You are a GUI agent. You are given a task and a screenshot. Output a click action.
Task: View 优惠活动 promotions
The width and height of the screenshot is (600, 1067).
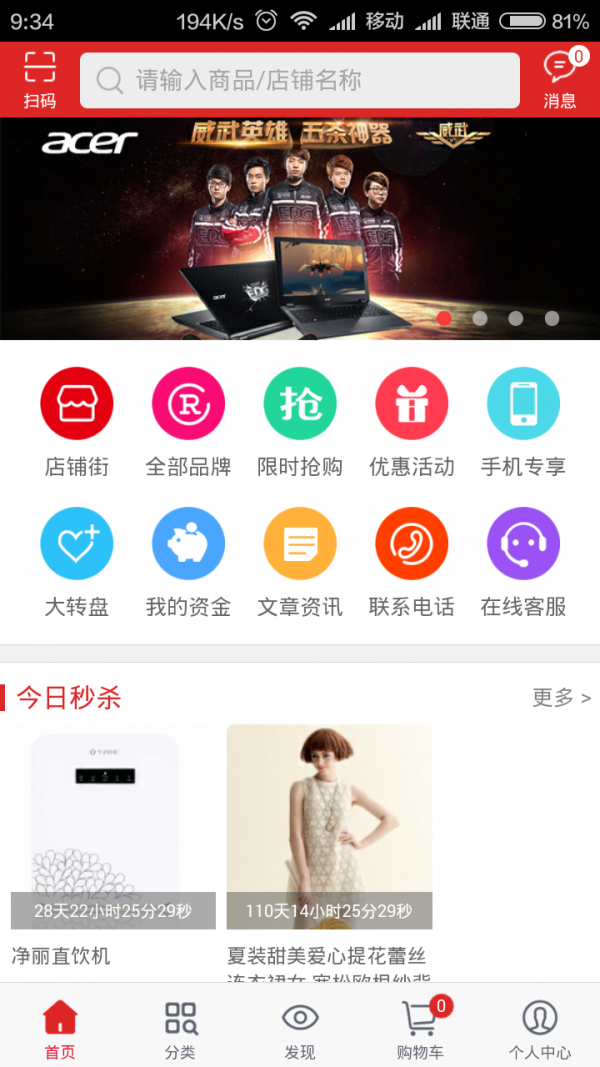(x=412, y=421)
